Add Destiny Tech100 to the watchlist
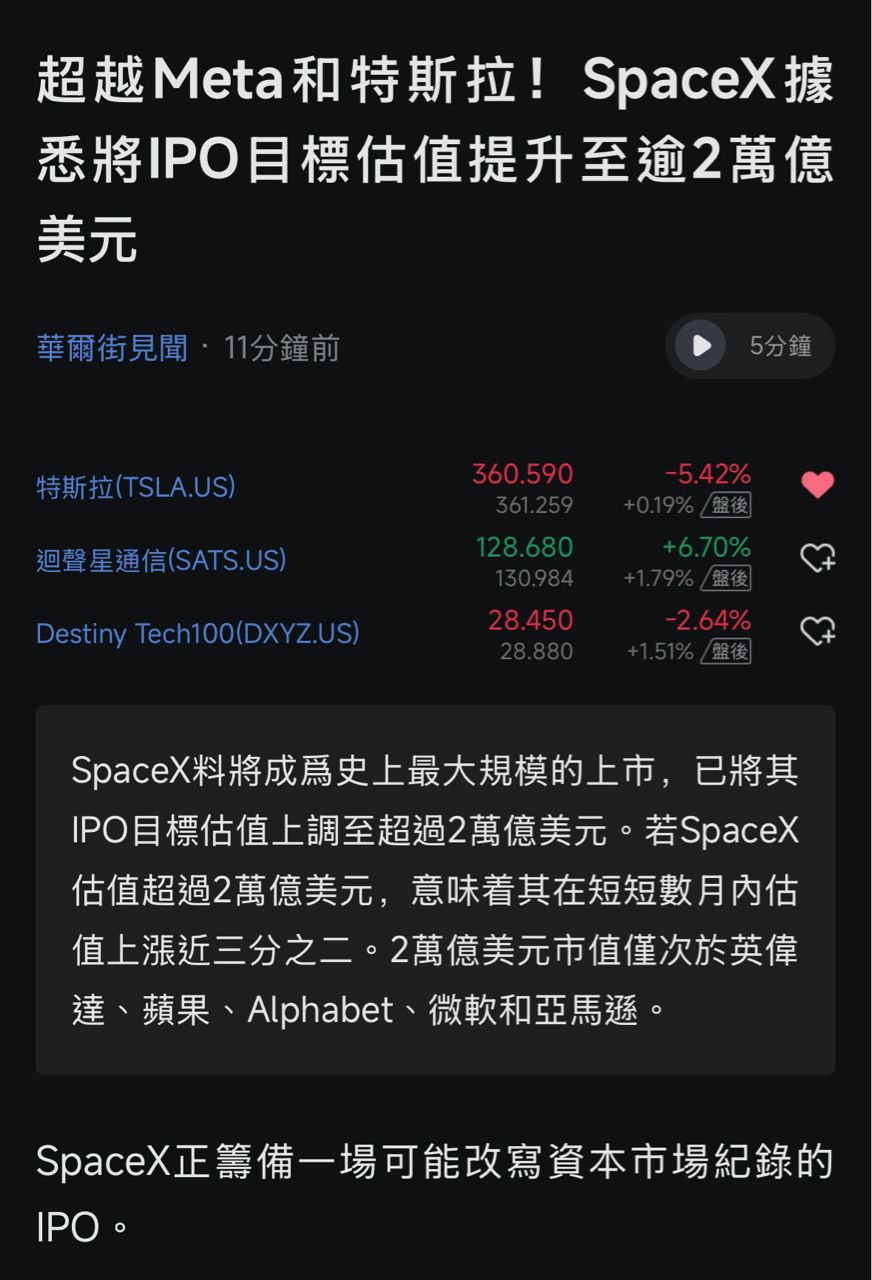This screenshot has width=872, height=1280. tap(817, 631)
